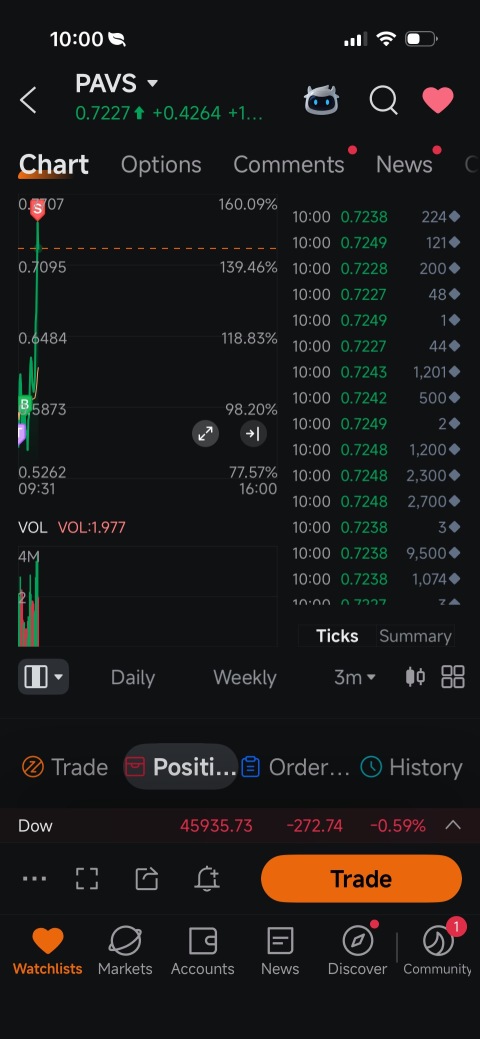Open the Positions section

pyautogui.click(x=180, y=767)
